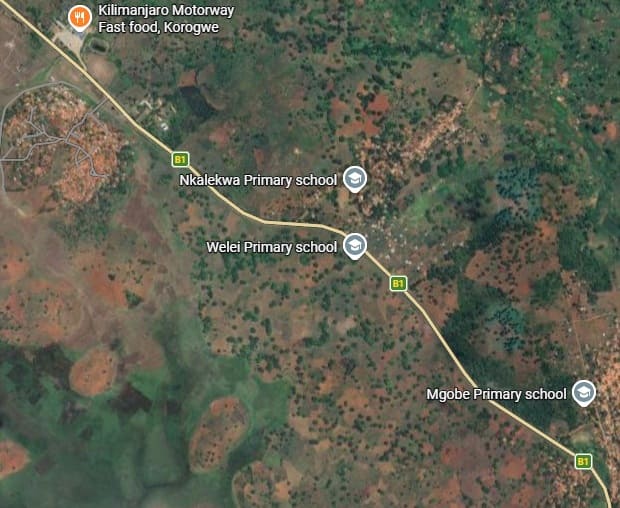The image size is (620, 508).
Task: Select the Nkalekwa Primary school pin
Action: [354, 179]
